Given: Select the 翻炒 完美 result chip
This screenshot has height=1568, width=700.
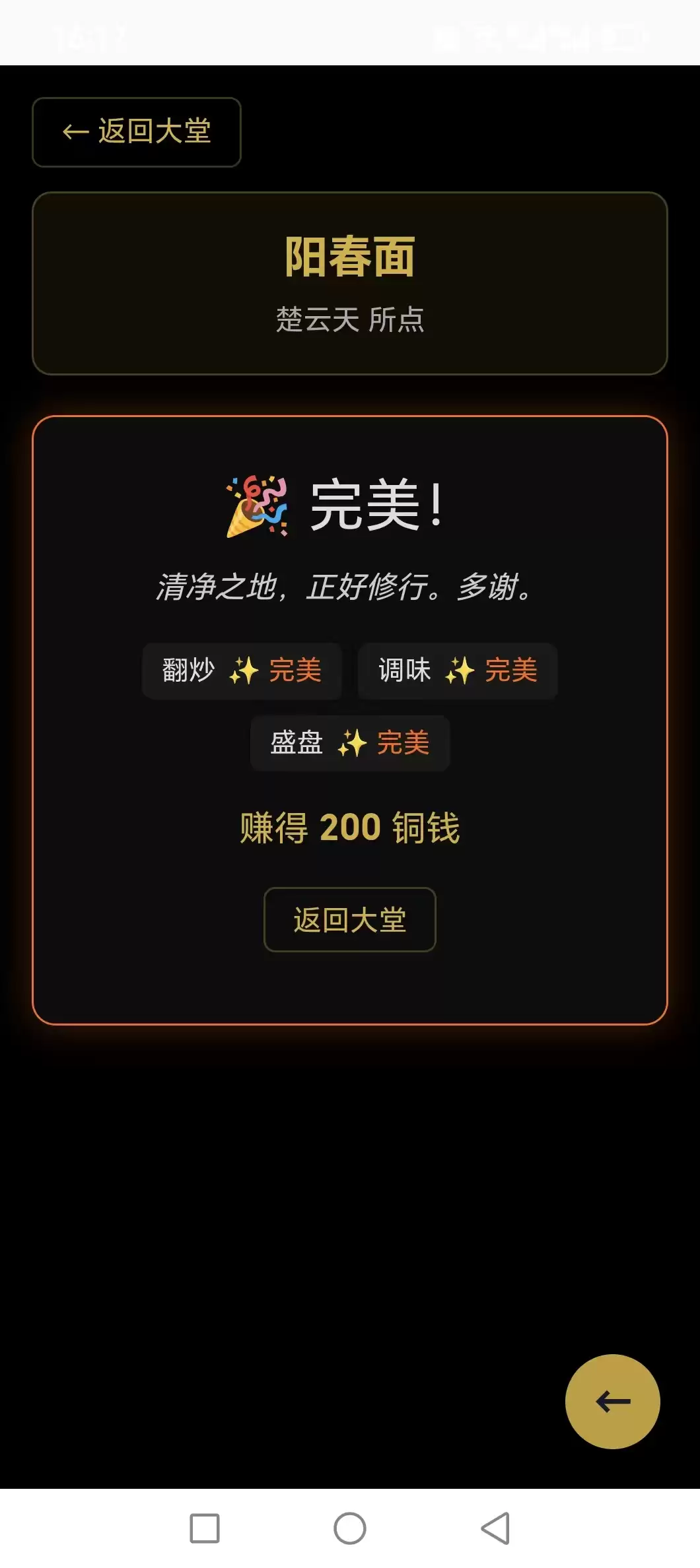Looking at the screenshot, I should click(x=241, y=670).
